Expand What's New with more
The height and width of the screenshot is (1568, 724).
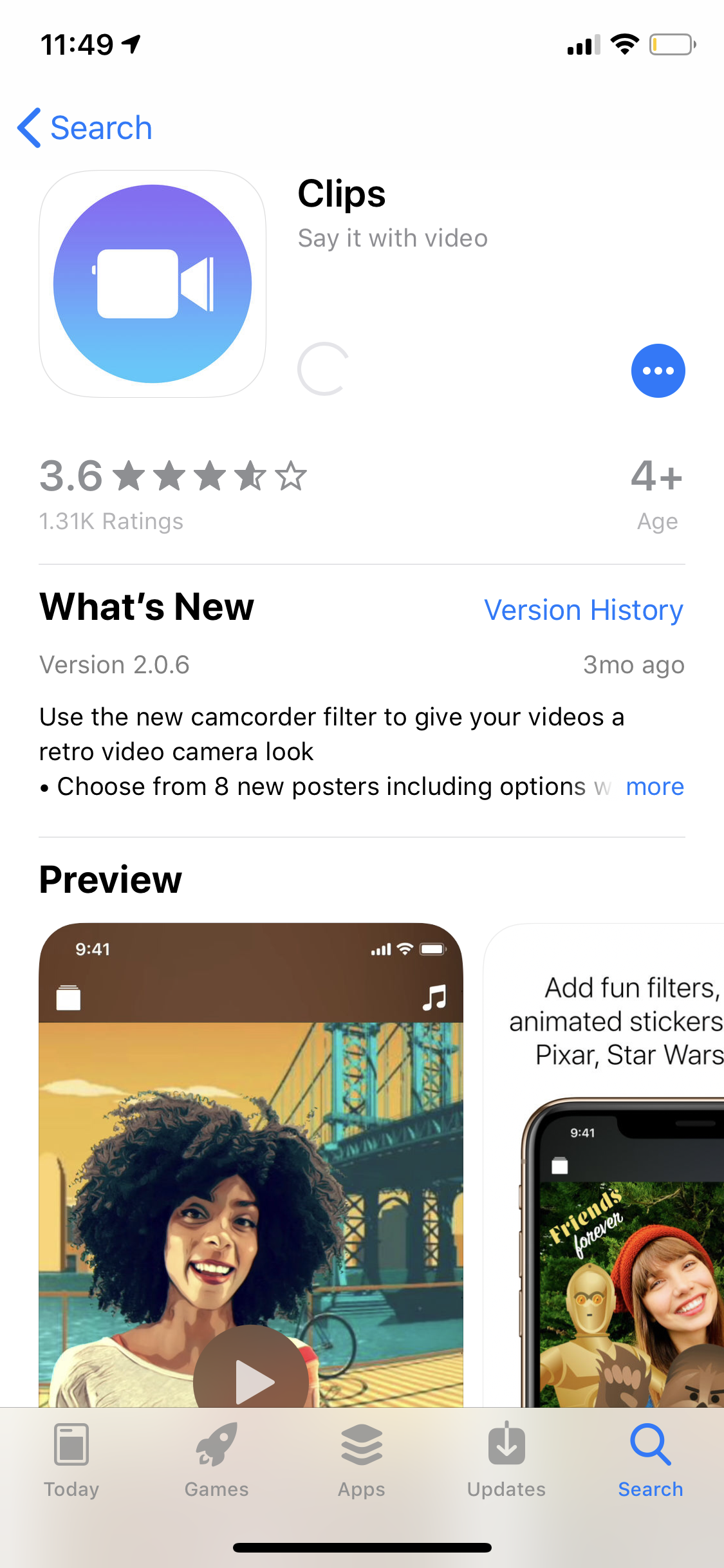point(654,787)
